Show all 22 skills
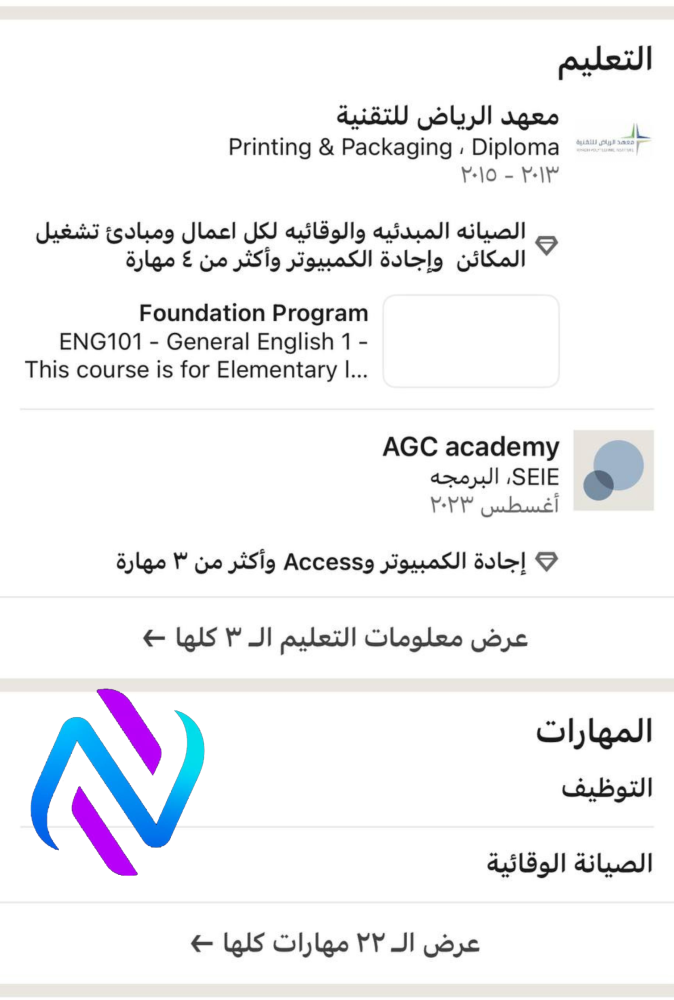The image size is (674, 1000). coord(336,943)
